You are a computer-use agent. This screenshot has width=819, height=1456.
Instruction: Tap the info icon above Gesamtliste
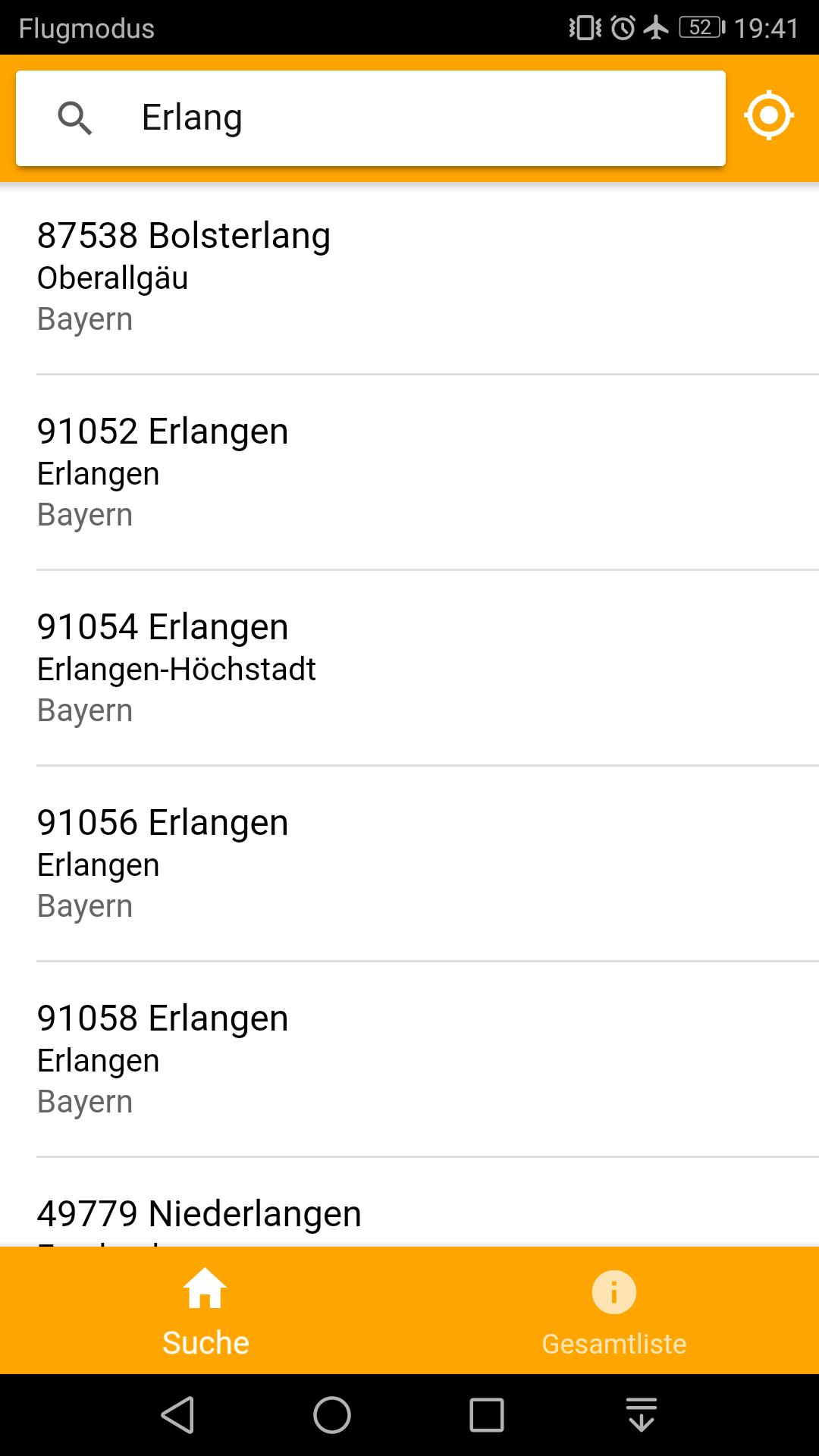(613, 1292)
